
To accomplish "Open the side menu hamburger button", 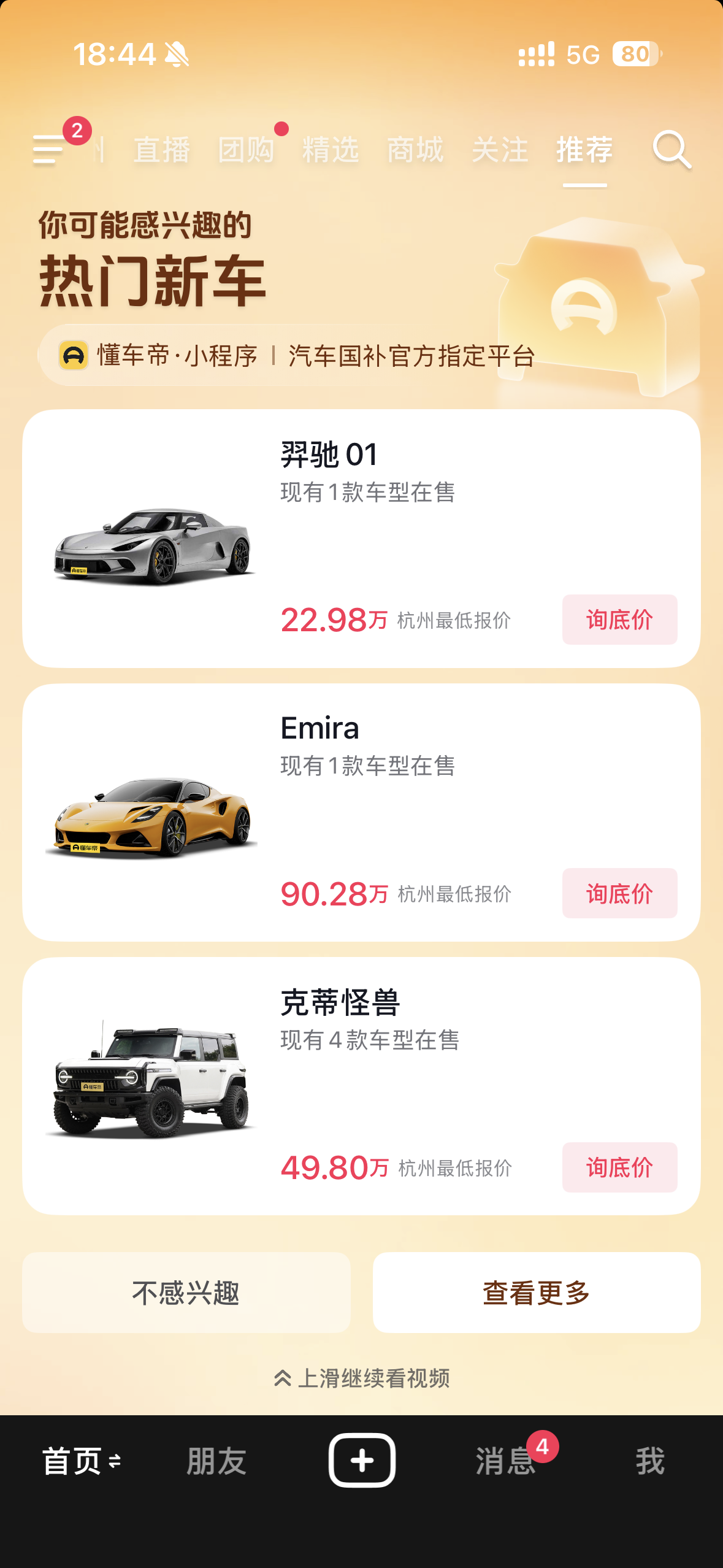I will tap(48, 149).
